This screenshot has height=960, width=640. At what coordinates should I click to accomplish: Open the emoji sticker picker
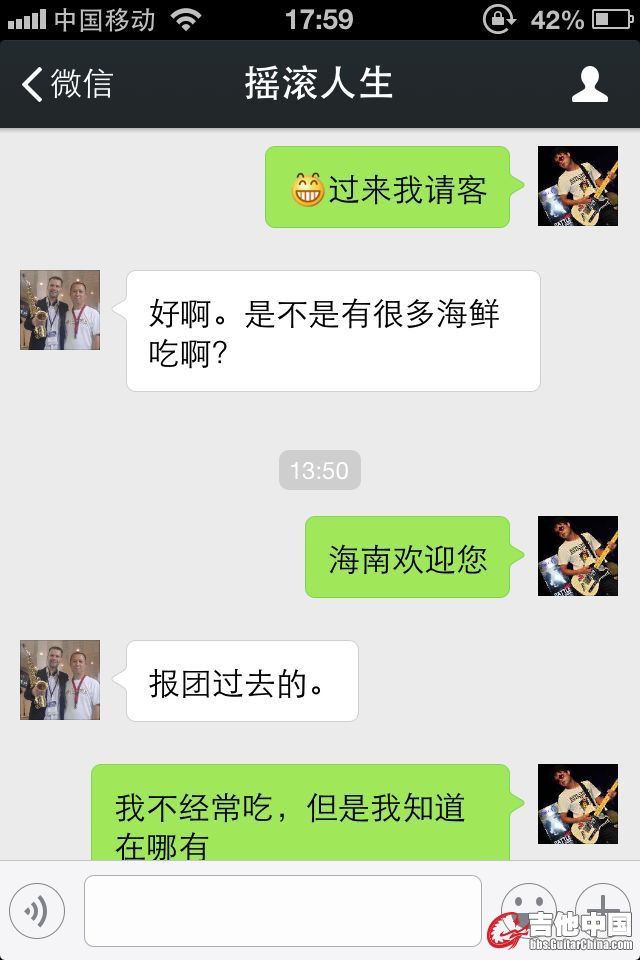pyautogui.click(x=528, y=908)
